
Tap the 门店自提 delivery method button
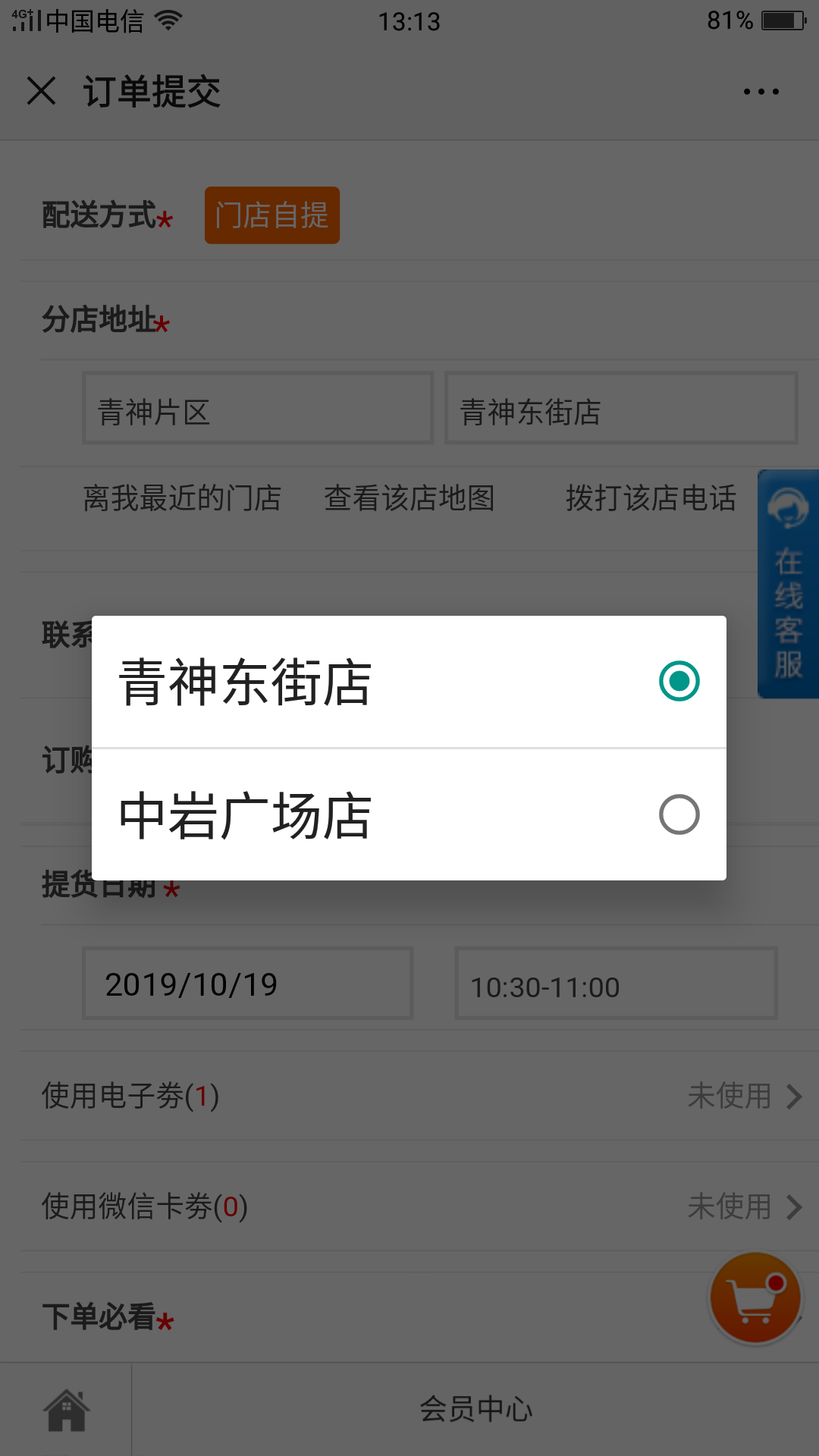click(x=272, y=215)
